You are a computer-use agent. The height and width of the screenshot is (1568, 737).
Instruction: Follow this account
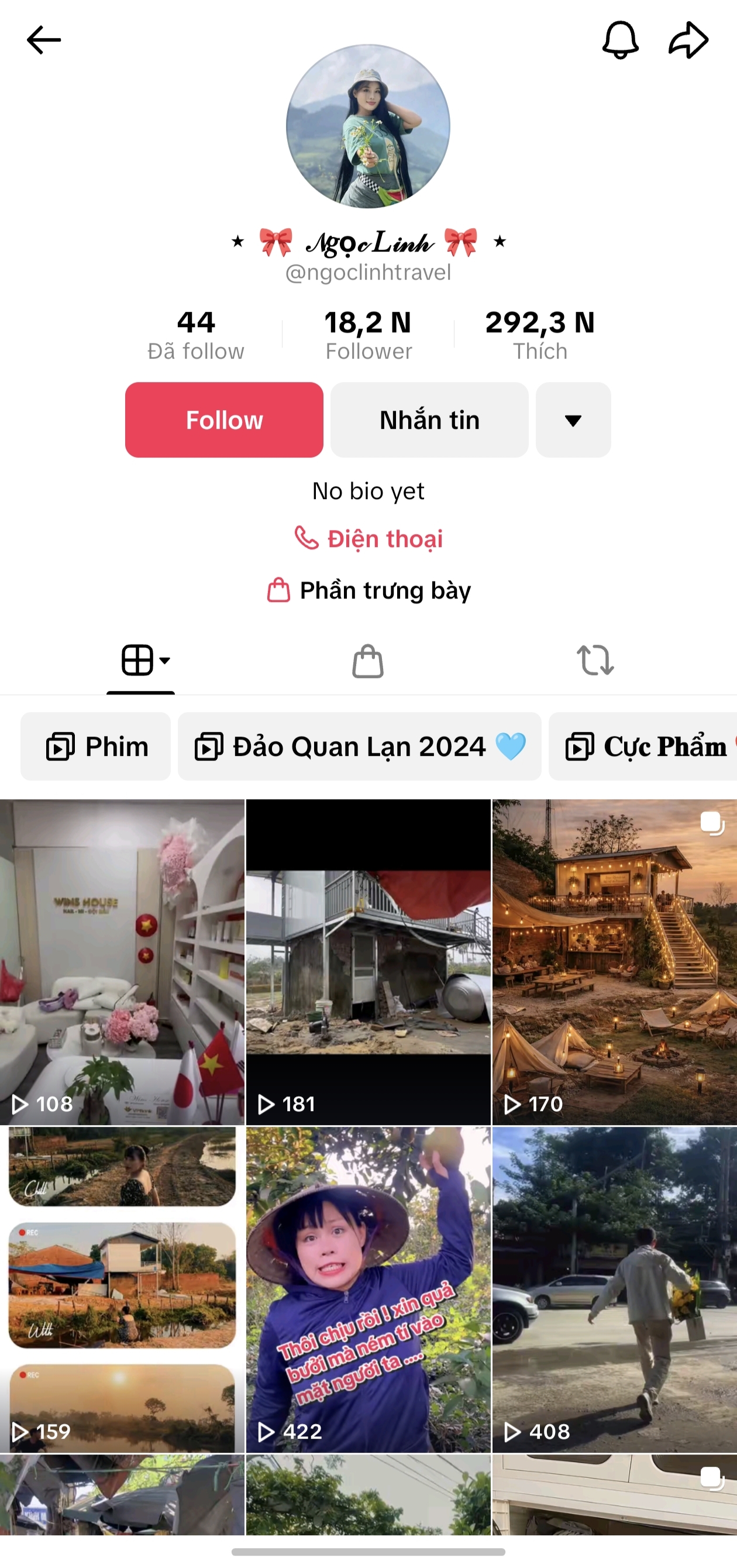224,420
